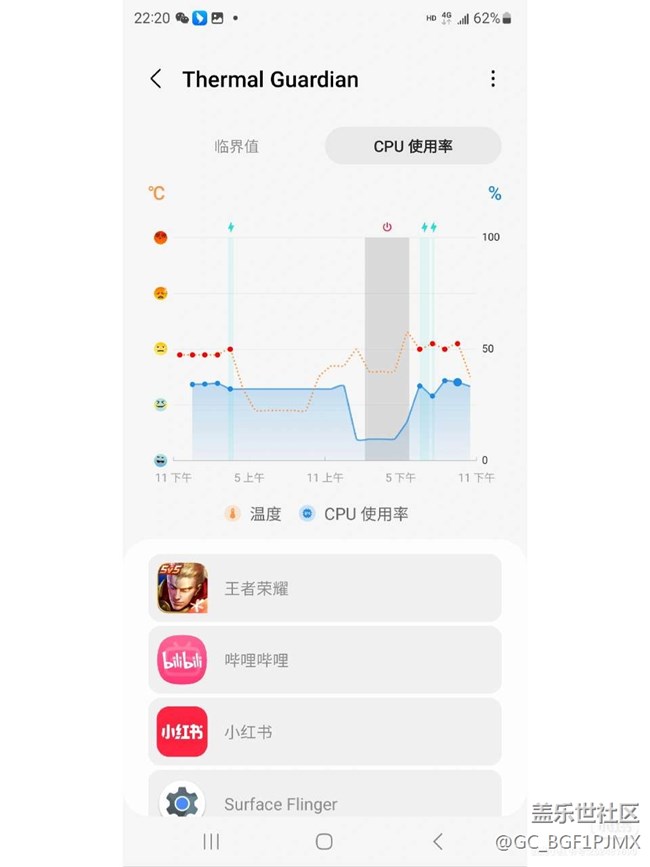Open the 王者荣耀 app entry
The image size is (650, 867).
[325, 588]
